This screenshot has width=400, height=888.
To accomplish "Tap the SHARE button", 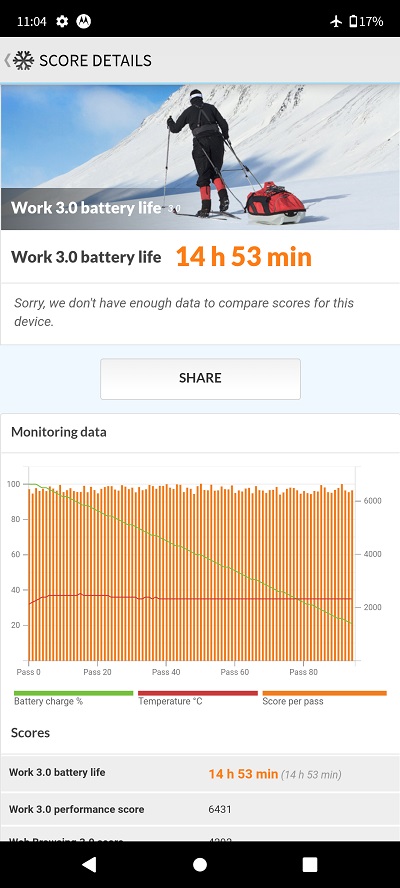I will (x=200, y=378).
